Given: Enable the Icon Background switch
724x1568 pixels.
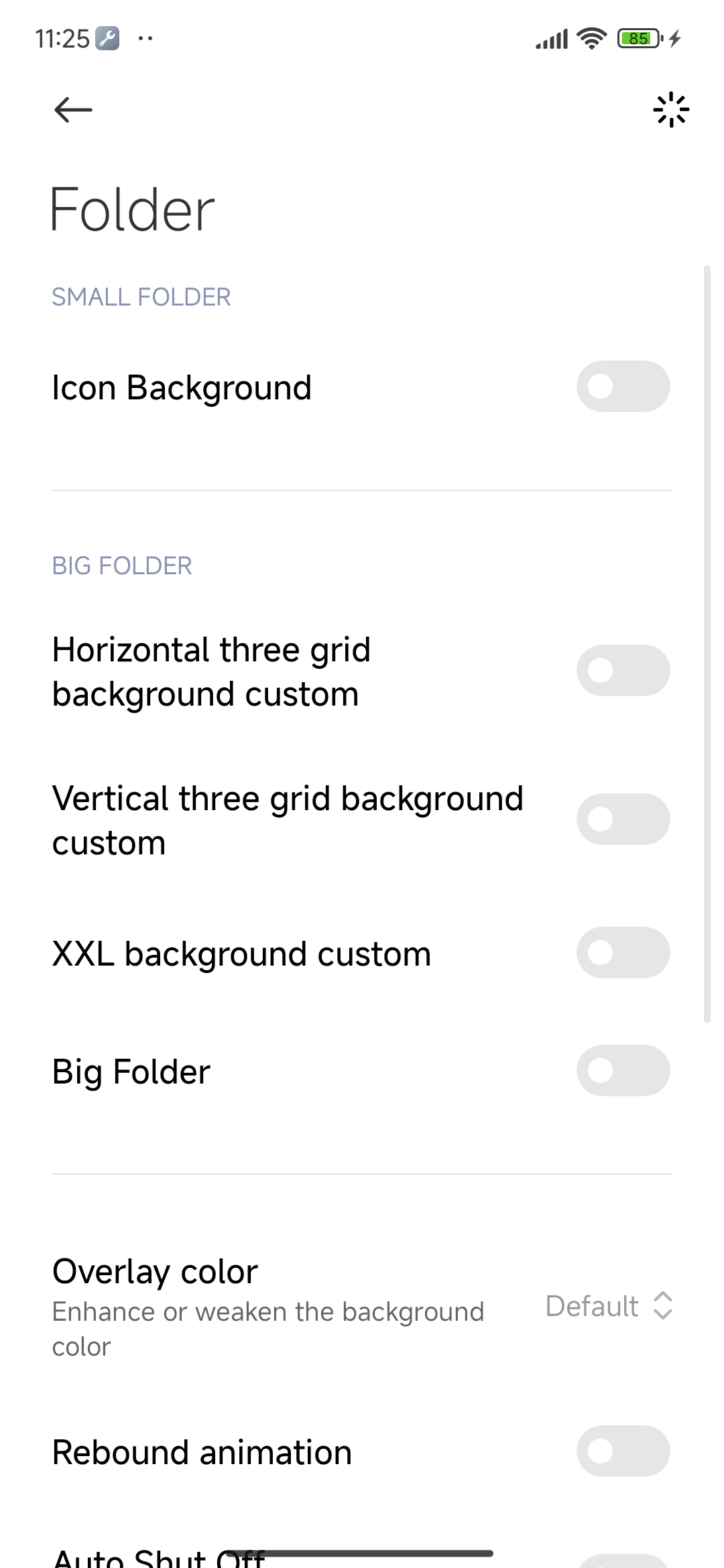Looking at the screenshot, I should (x=623, y=387).
